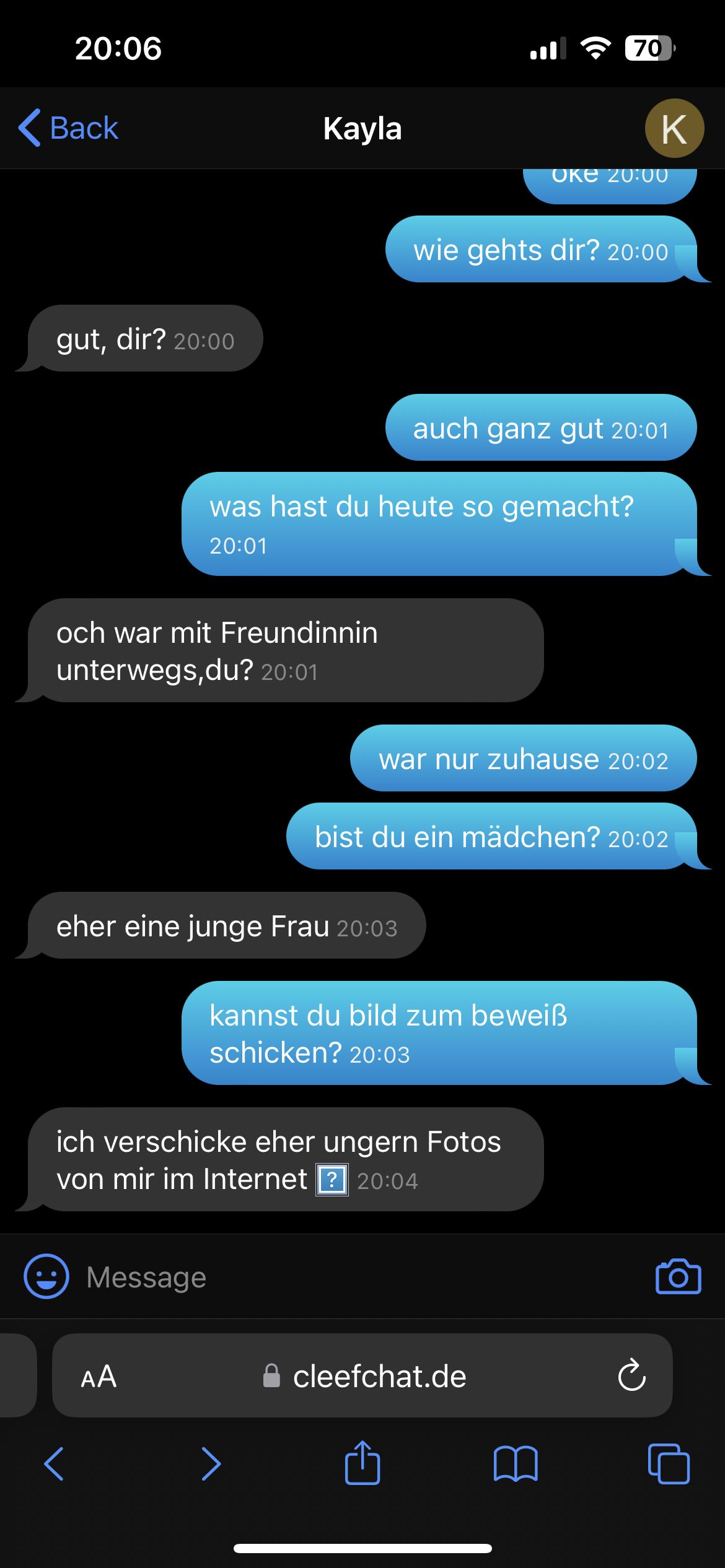Show all Safari tabs
725x1568 pixels.
click(x=669, y=1463)
